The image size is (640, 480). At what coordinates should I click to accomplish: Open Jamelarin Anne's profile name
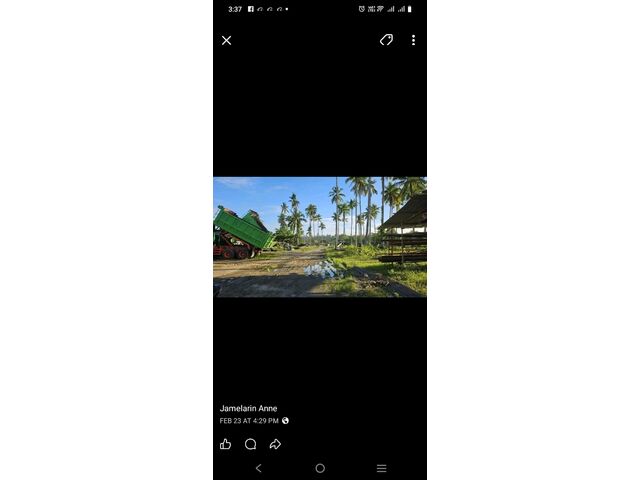tap(249, 408)
